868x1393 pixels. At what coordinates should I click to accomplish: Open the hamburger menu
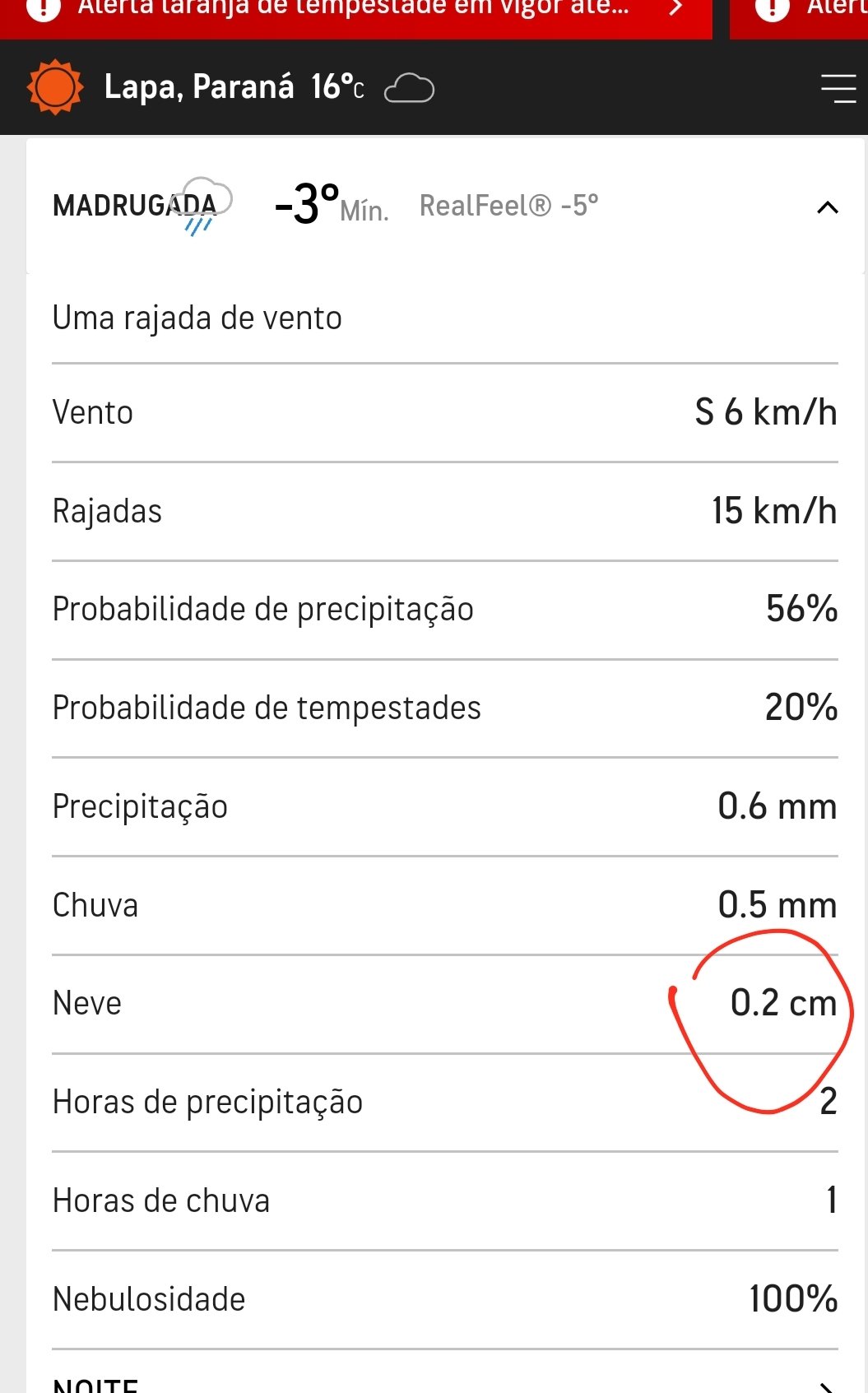click(x=838, y=88)
